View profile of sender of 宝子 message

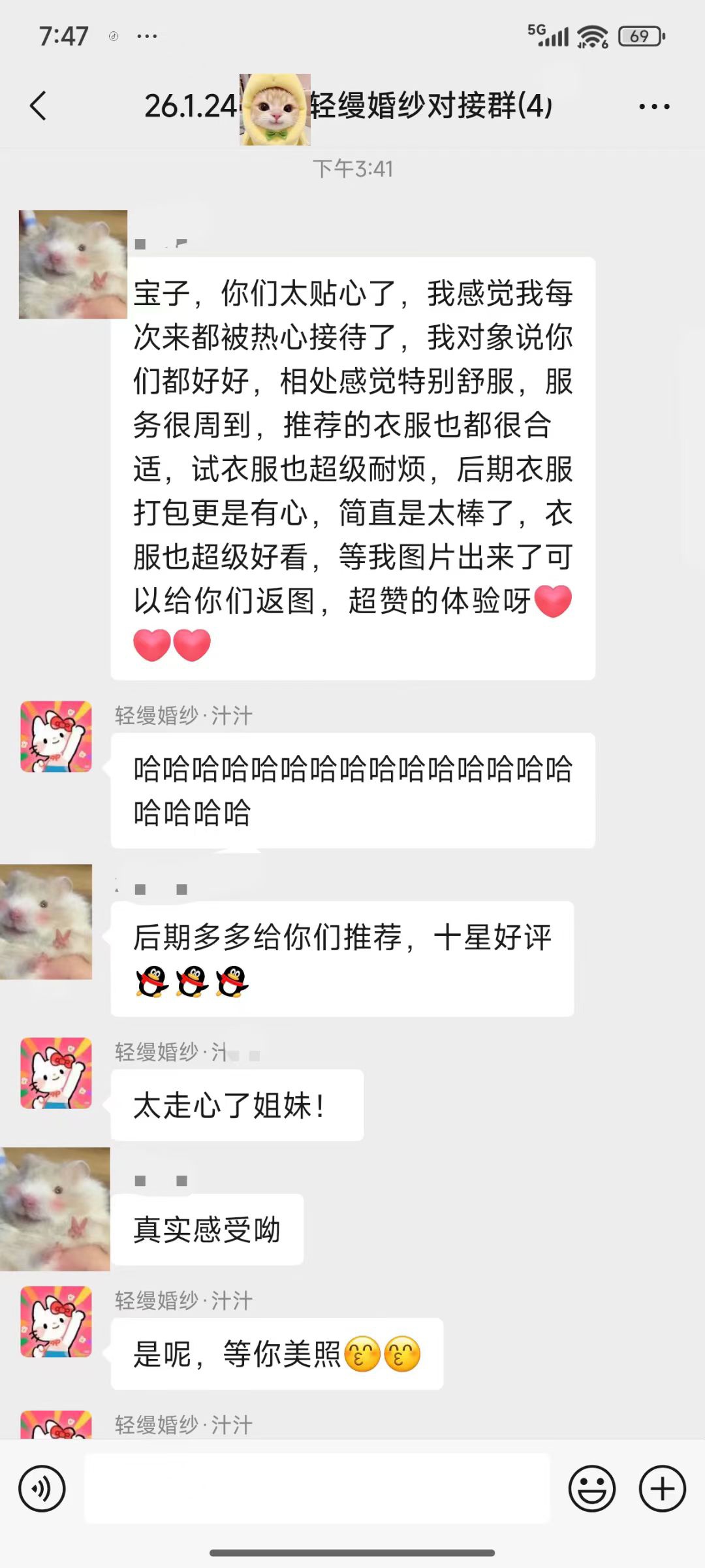73,264
